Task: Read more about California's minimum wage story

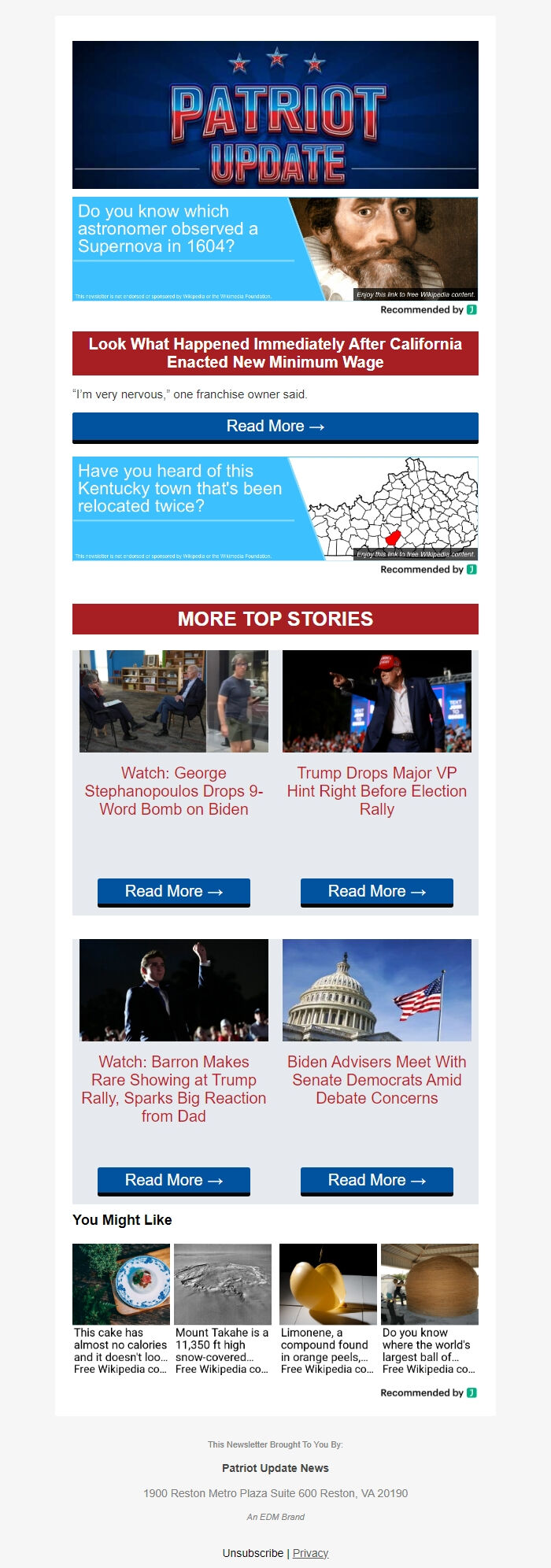Action: (275, 427)
